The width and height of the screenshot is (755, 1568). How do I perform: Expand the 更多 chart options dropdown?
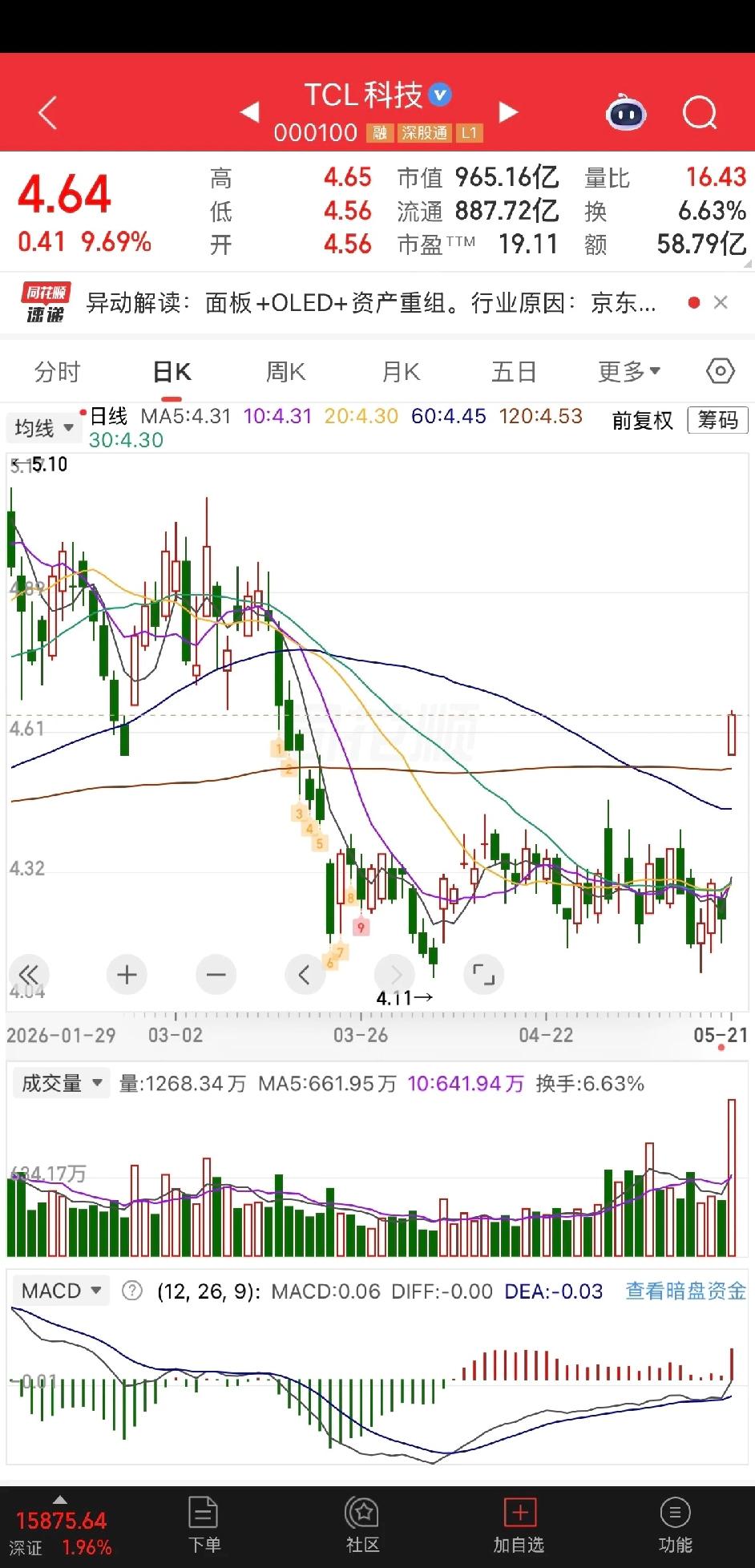(x=629, y=372)
